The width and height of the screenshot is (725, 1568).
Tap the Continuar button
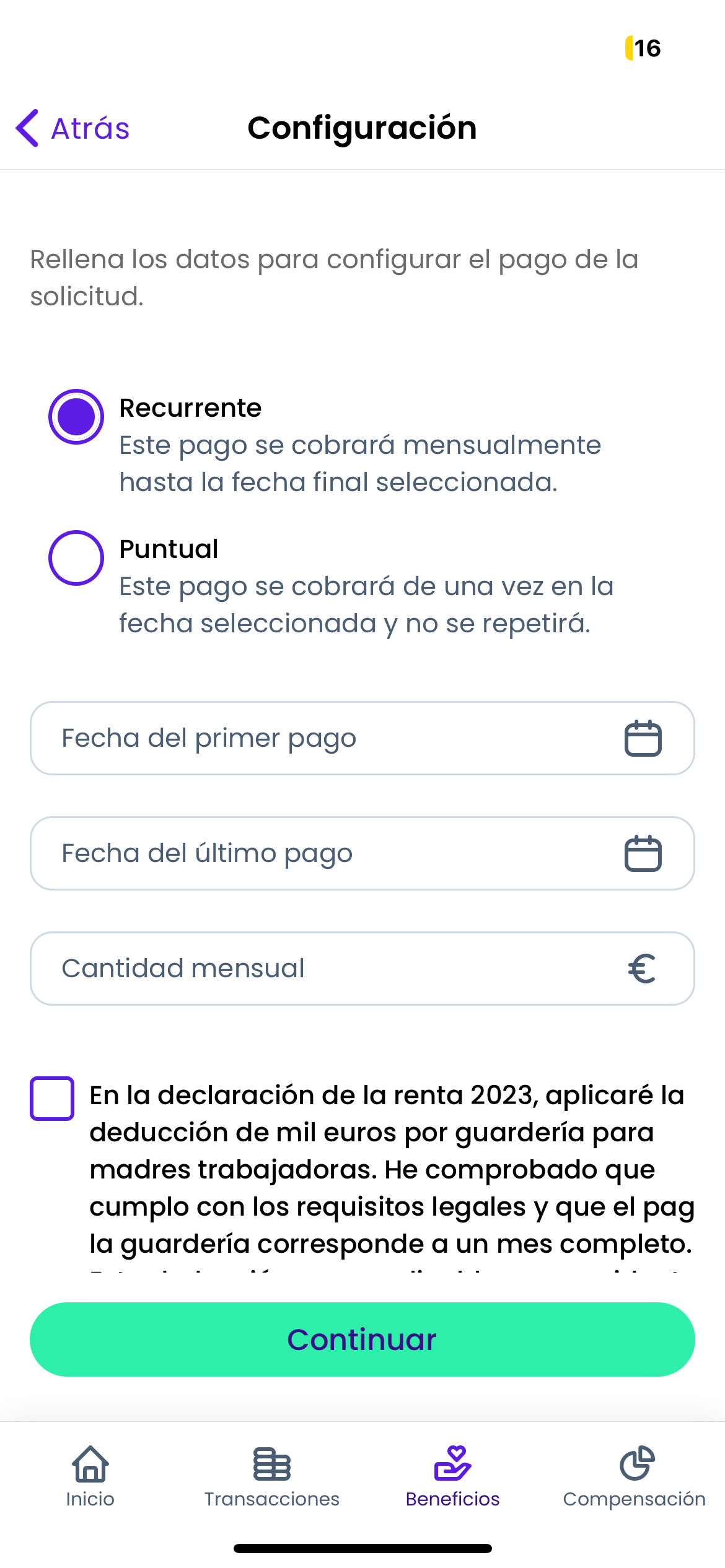coord(362,1339)
